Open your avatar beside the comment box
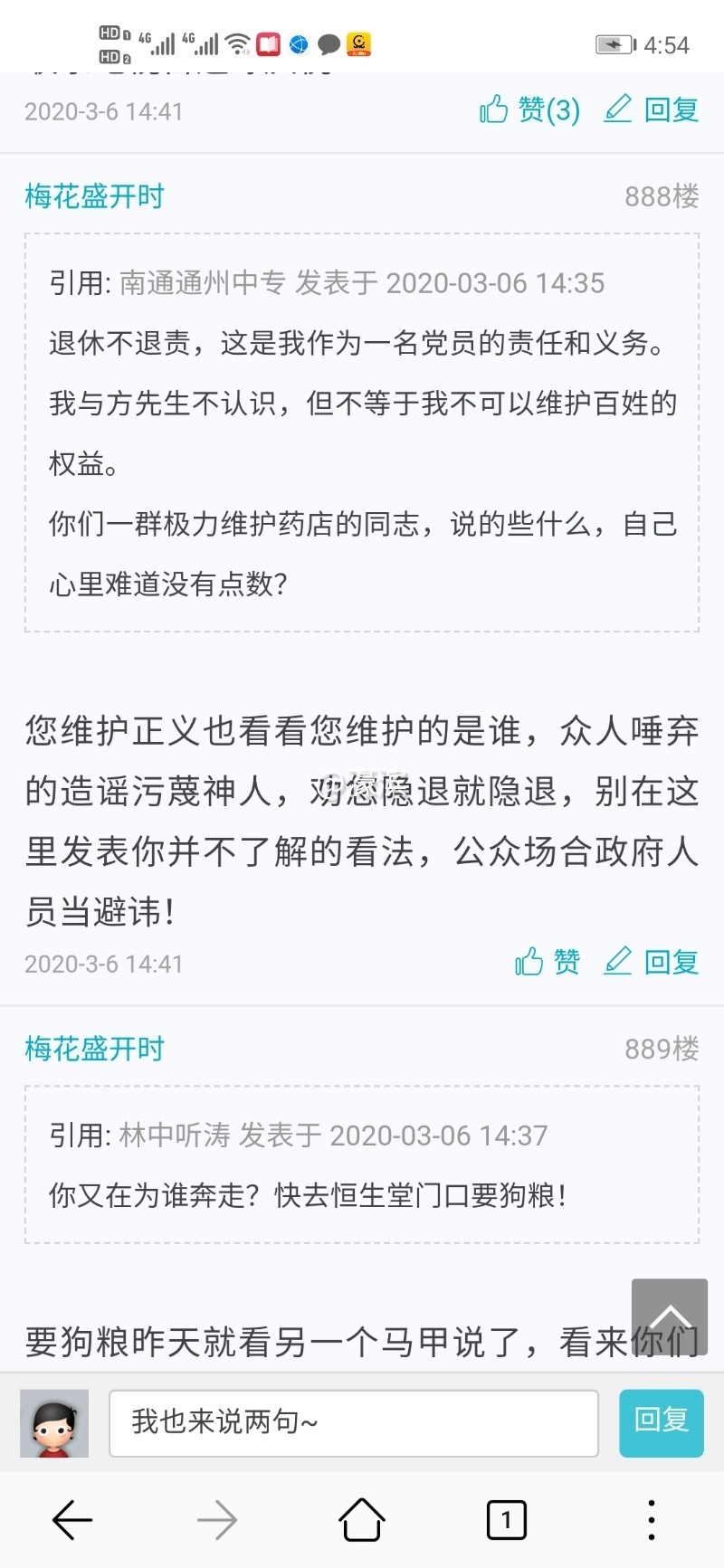The width and height of the screenshot is (724, 1568). point(54,1422)
